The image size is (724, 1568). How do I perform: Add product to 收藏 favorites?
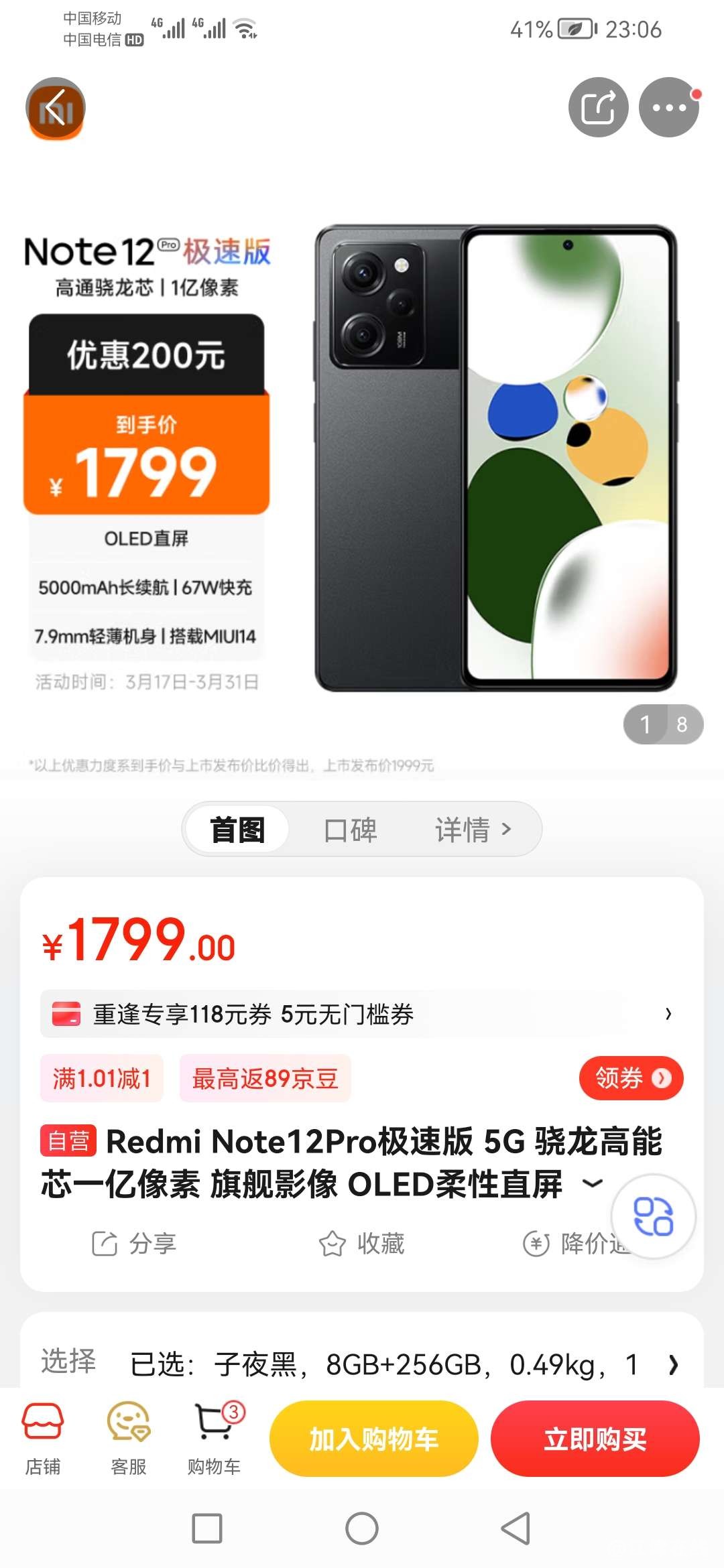pos(362,1244)
